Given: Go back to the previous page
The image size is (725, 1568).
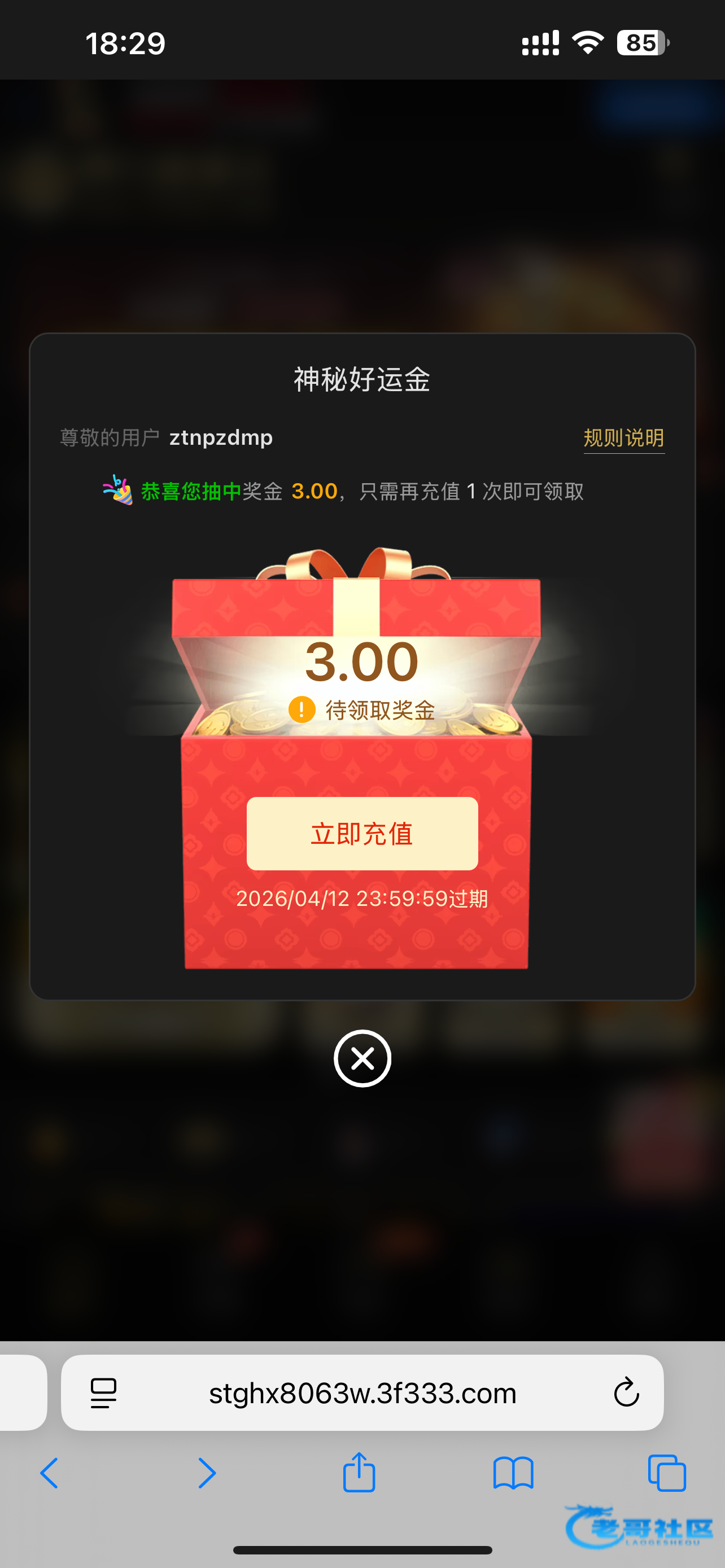Looking at the screenshot, I should coord(49,1474).
